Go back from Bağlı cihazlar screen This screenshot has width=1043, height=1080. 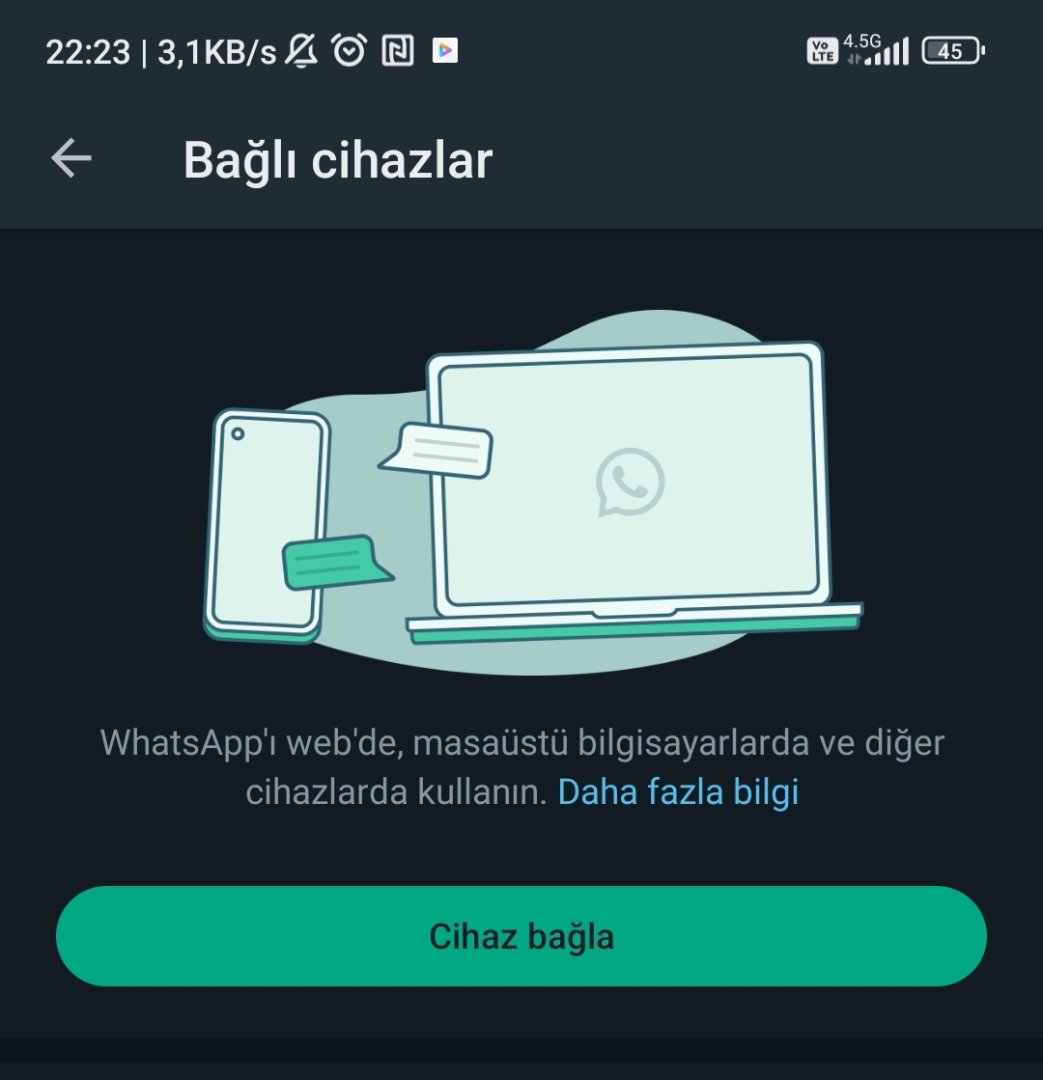click(71, 159)
